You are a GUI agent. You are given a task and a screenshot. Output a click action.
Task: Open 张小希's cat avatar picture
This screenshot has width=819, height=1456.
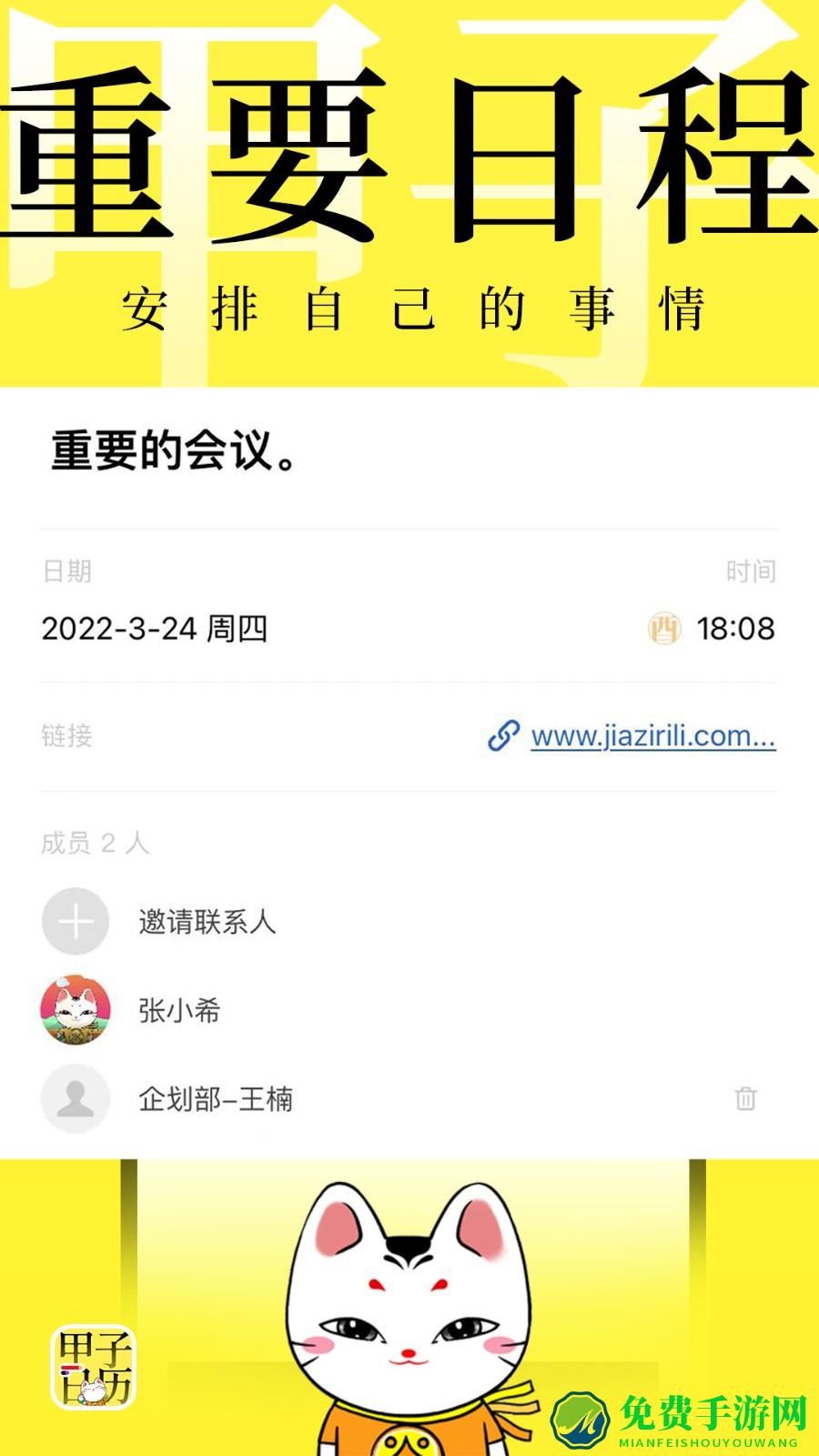(76, 1010)
